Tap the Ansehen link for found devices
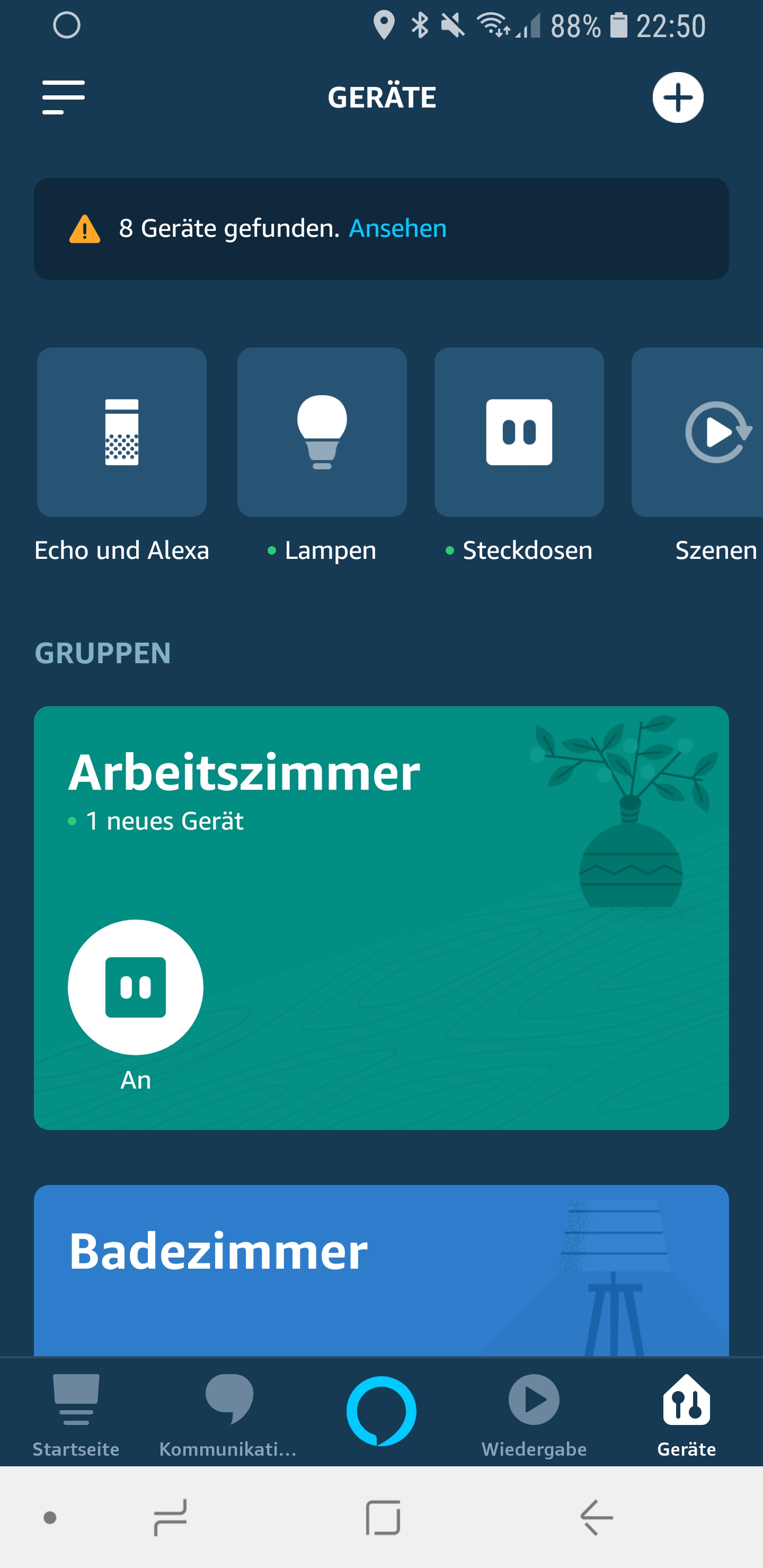The width and height of the screenshot is (763, 1568). [397, 228]
